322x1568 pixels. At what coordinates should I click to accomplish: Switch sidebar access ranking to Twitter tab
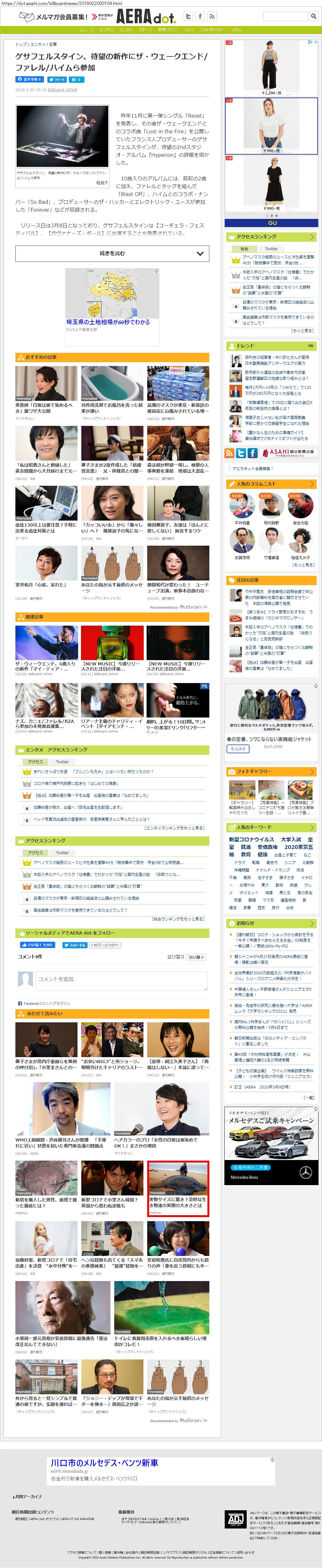click(271, 248)
